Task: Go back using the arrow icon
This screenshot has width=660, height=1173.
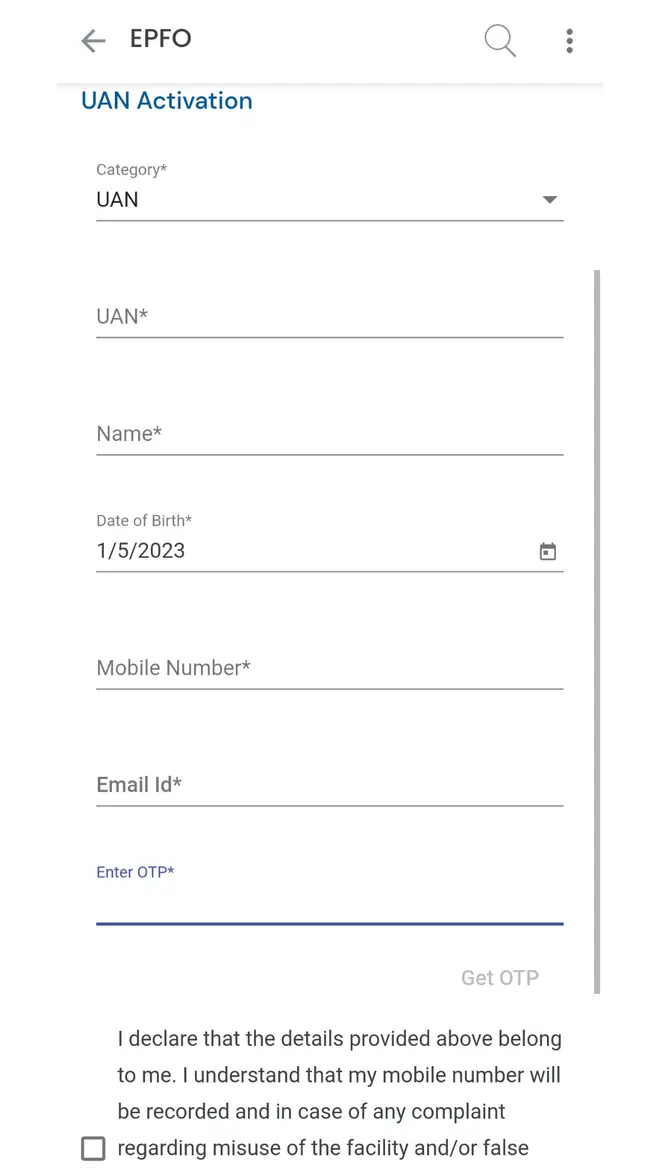Action: [x=93, y=41]
